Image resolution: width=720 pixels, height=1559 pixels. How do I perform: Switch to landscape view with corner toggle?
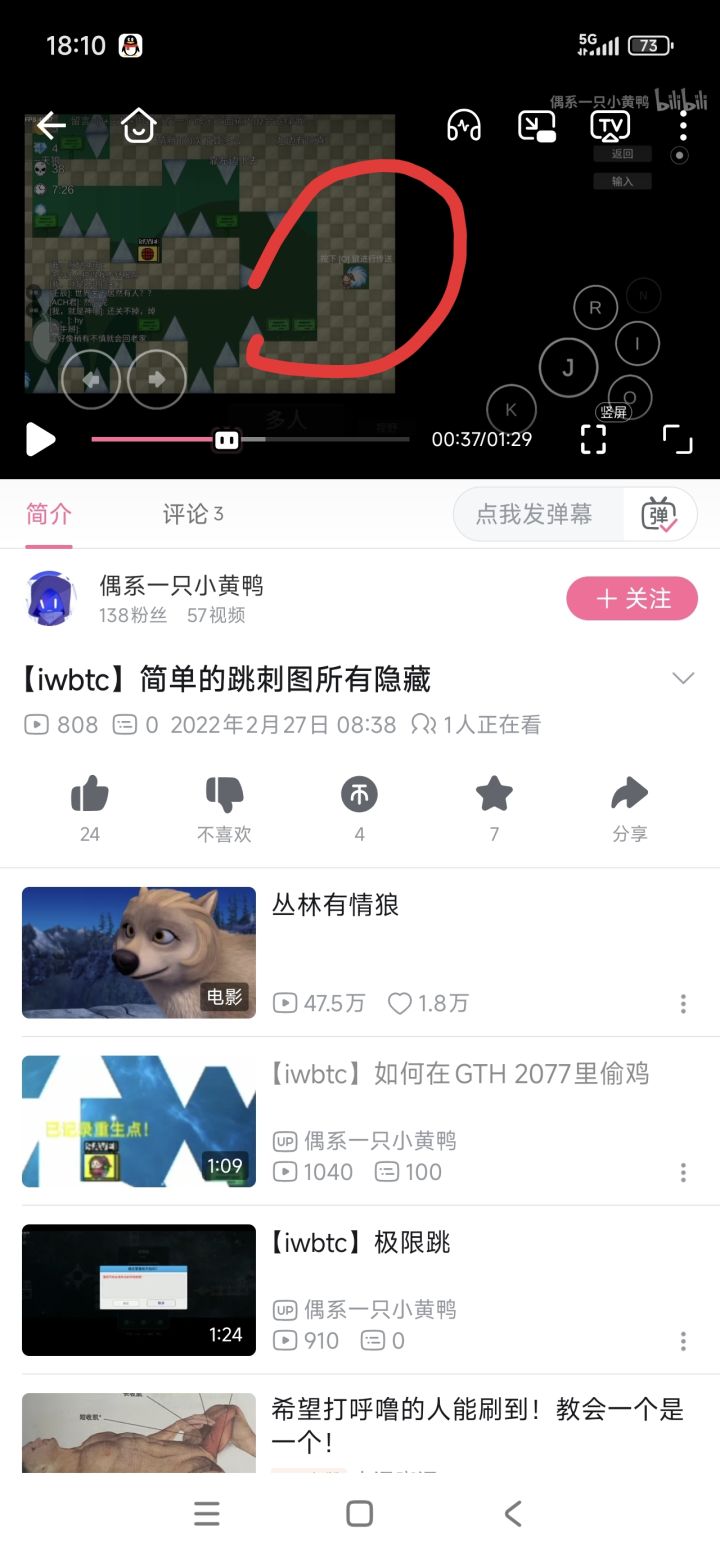676,439
